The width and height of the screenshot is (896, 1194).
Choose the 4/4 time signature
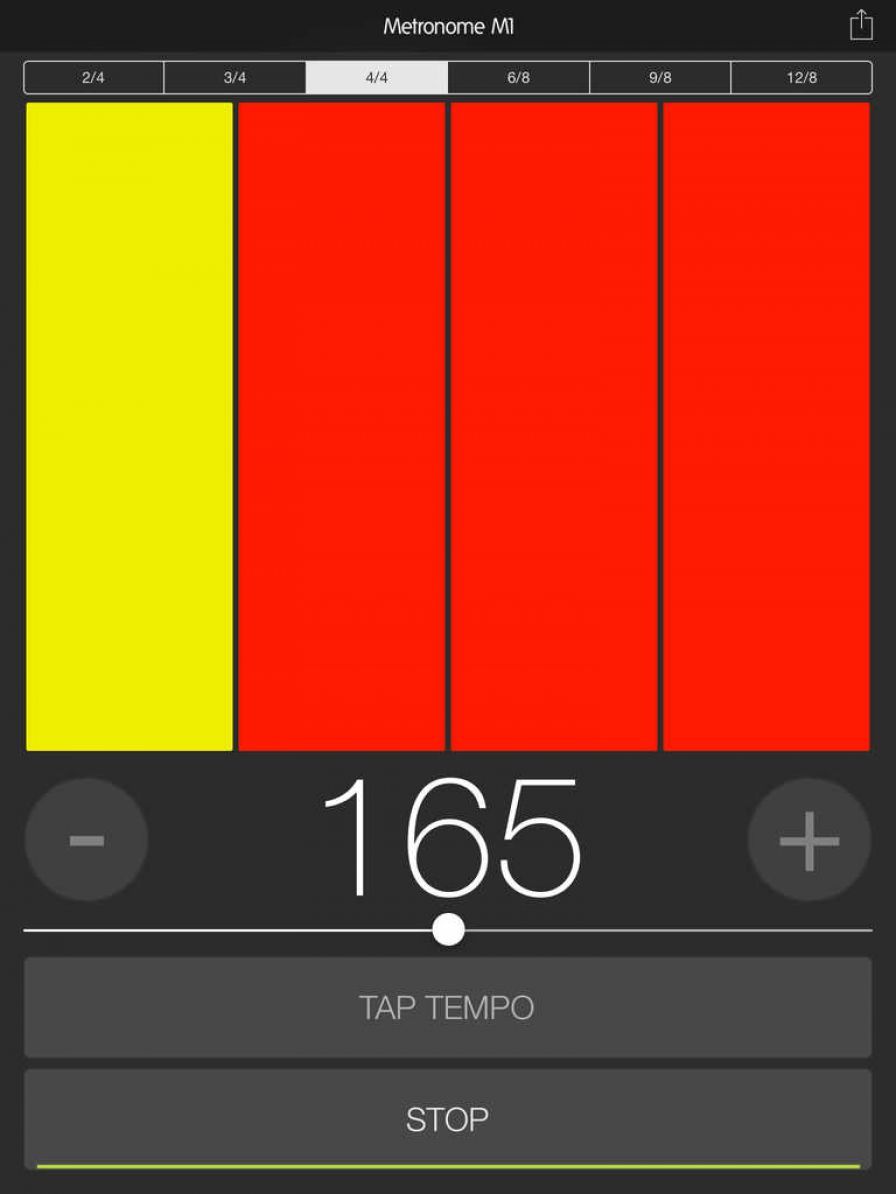click(x=377, y=78)
